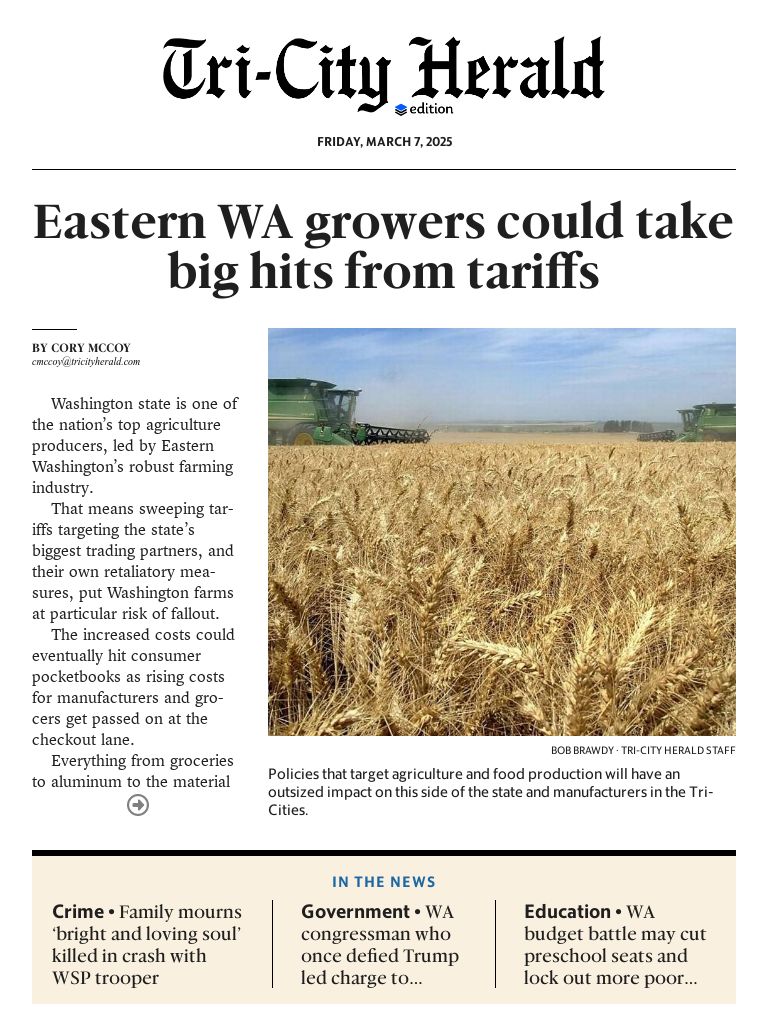The width and height of the screenshot is (768, 1024).
Task: Open the Eastern WA growers tariffs headline article
Action: tap(384, 247)
